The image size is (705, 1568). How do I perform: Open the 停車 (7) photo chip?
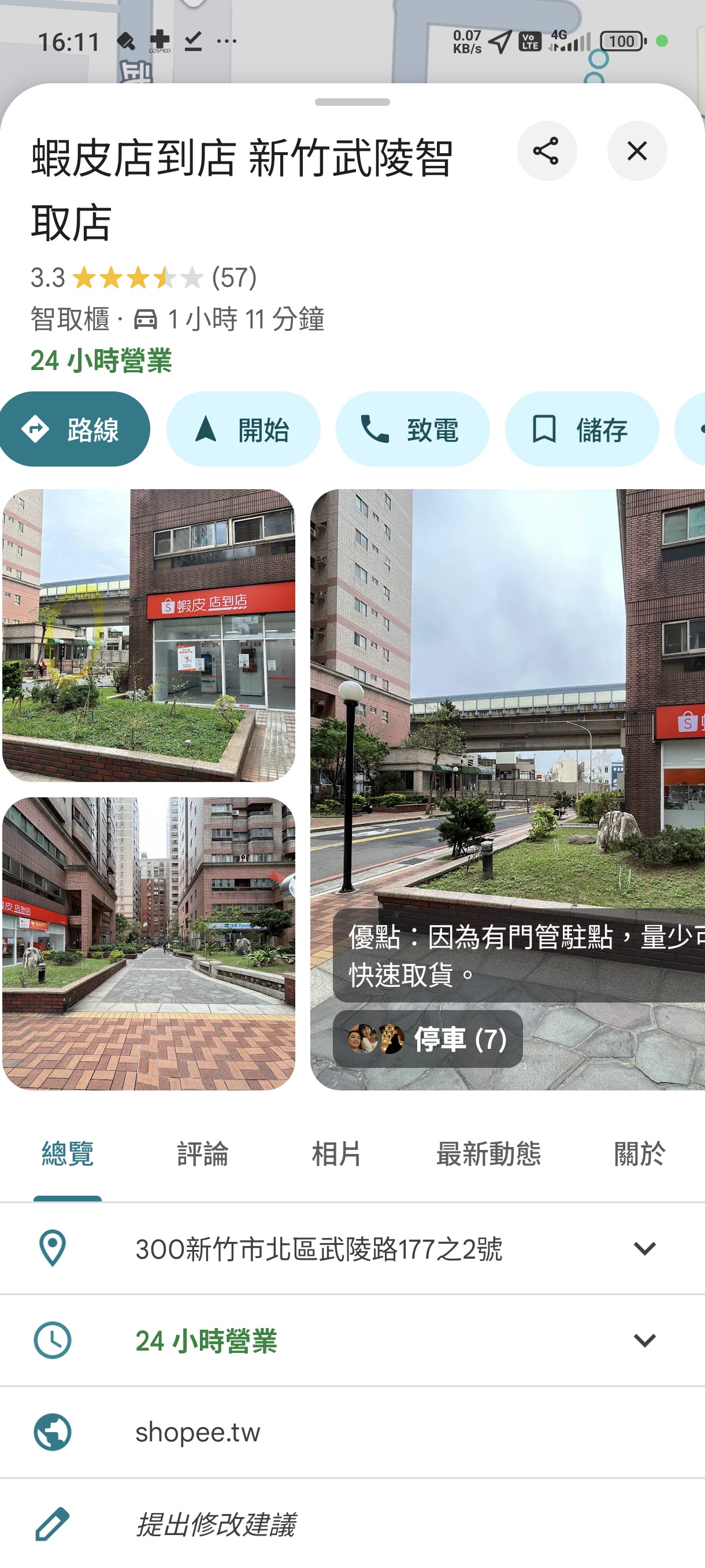(428, 1039)
